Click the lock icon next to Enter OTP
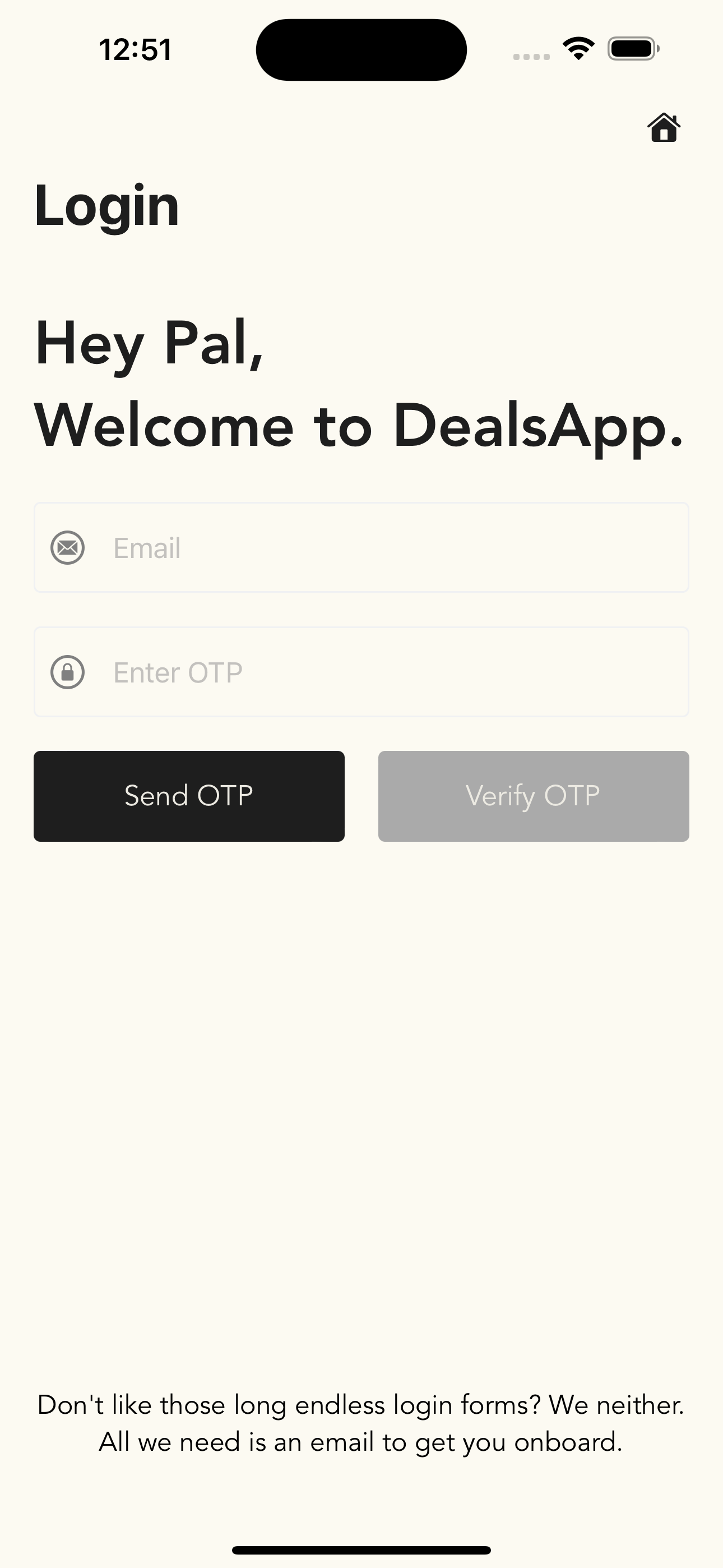This screenshot has width=723, height=1568. tap(67, 672)
